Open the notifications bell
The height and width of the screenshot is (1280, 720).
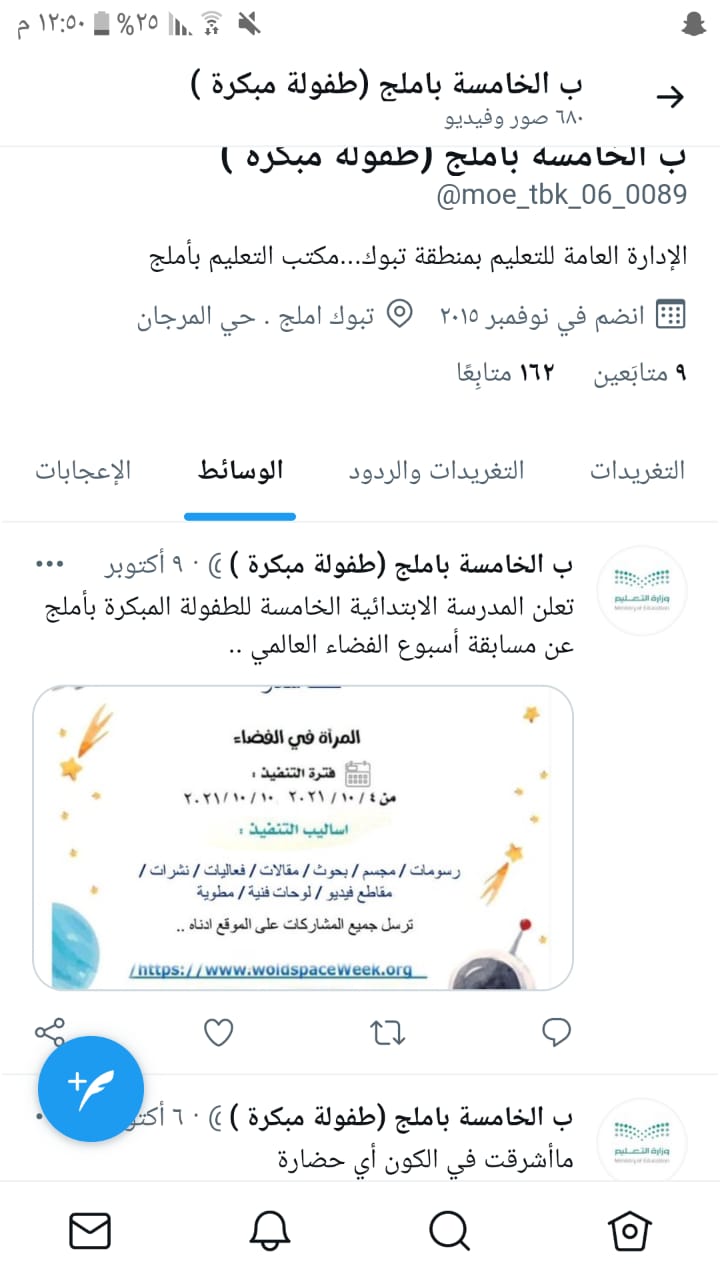pos(270,1231)
